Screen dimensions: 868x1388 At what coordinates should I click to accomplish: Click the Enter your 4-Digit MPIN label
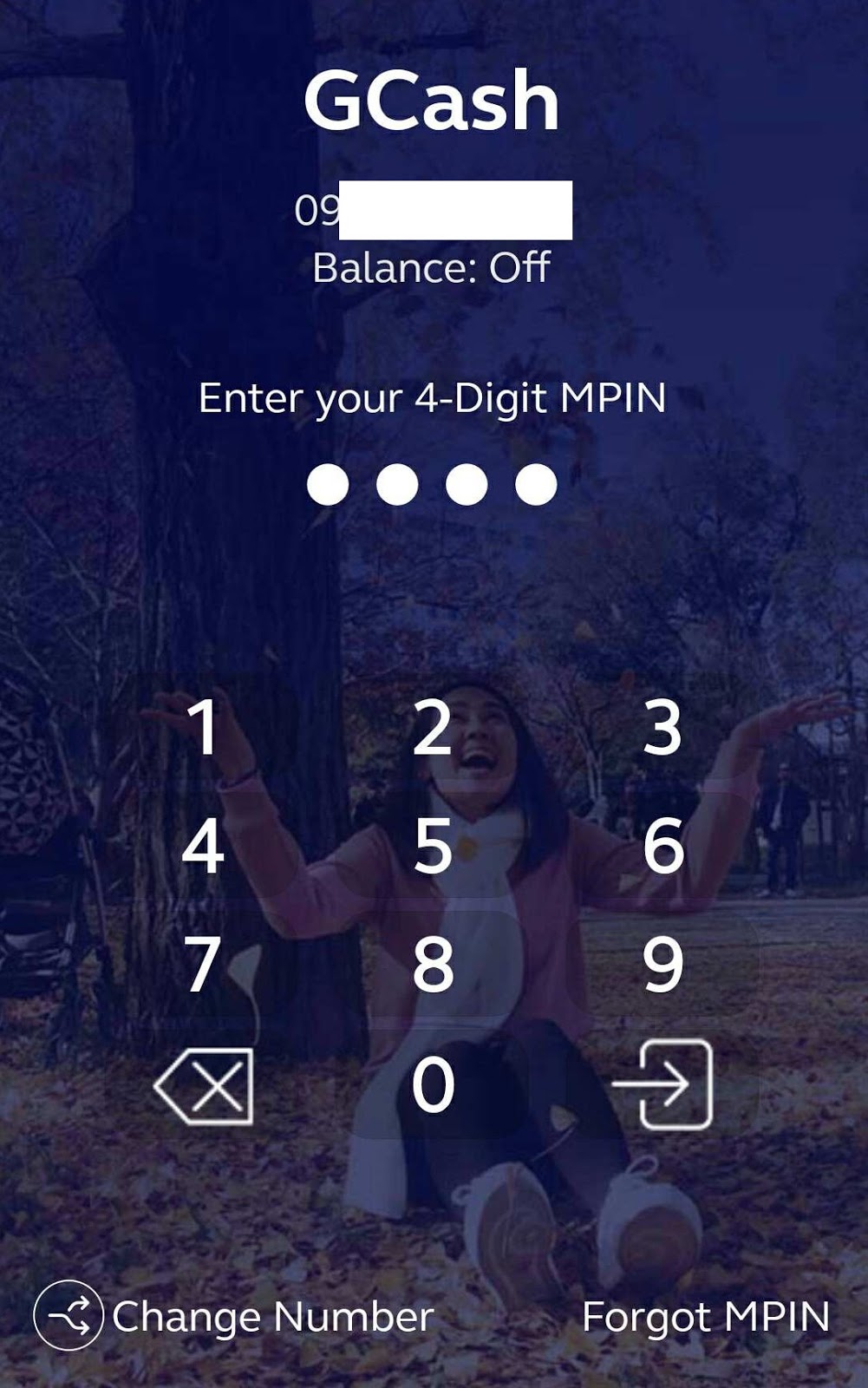[x=433, y=398]
